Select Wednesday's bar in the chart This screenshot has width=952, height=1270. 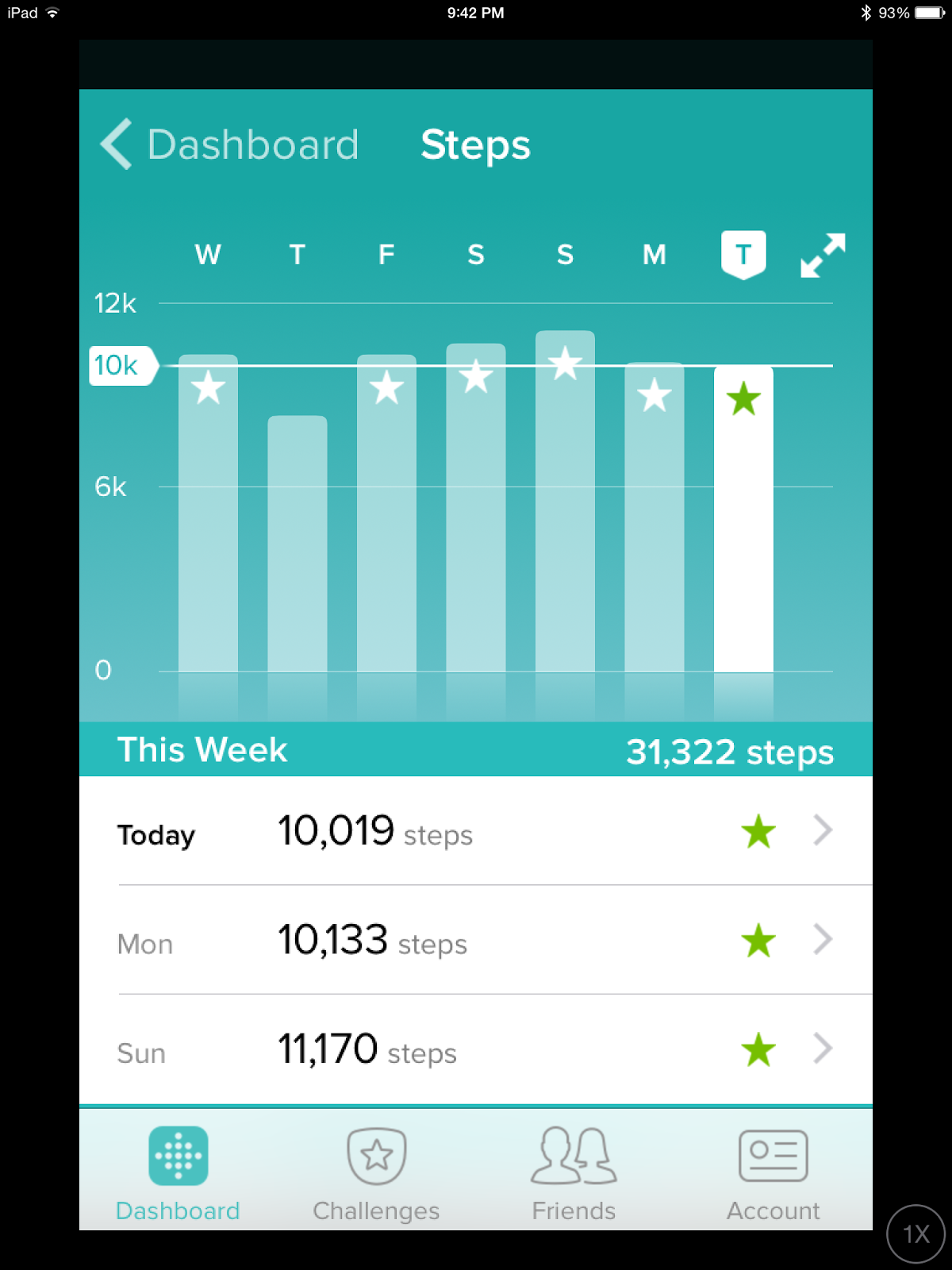click(x=208, y=514)
